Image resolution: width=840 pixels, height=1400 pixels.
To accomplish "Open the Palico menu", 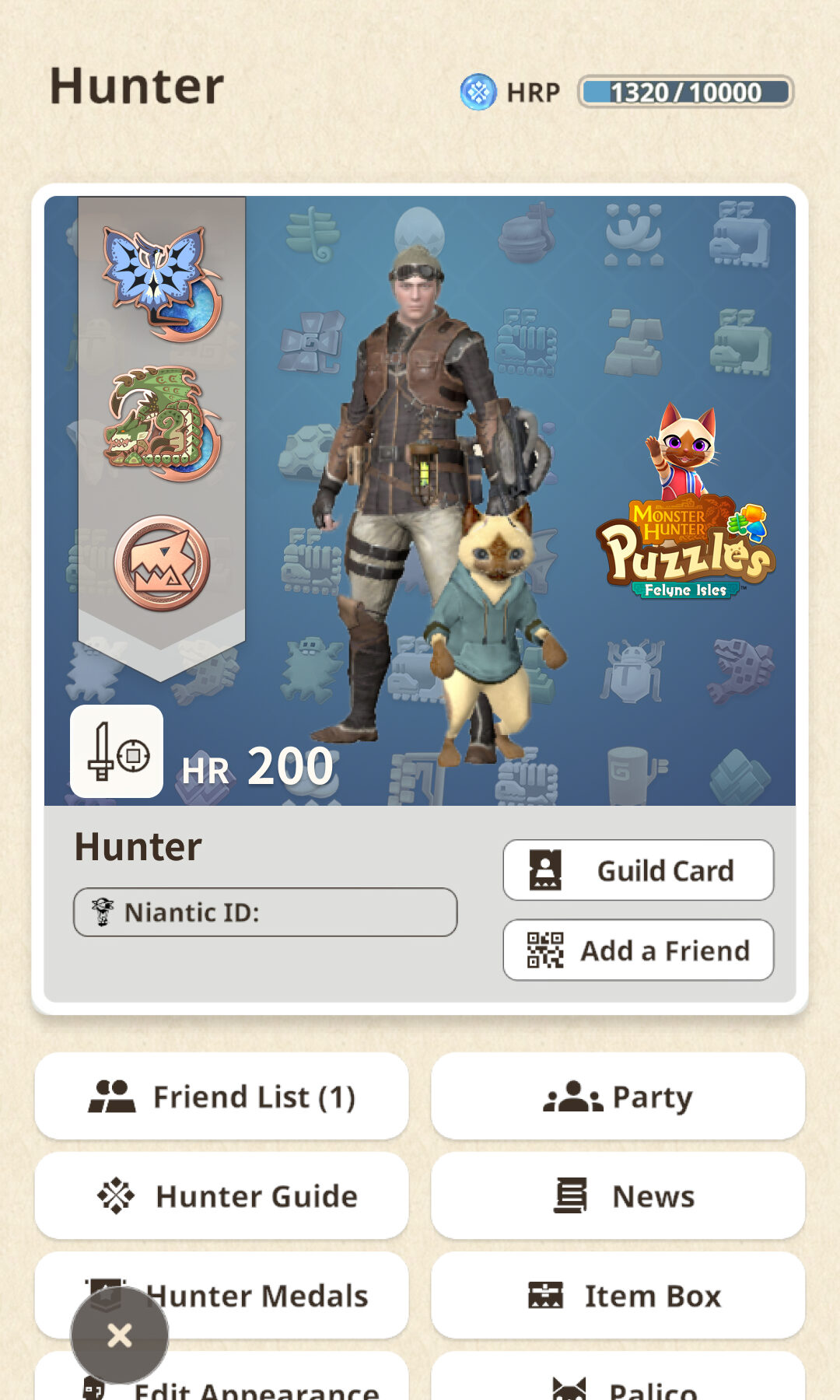I will pyautogui.click(x=618, y=1384).
